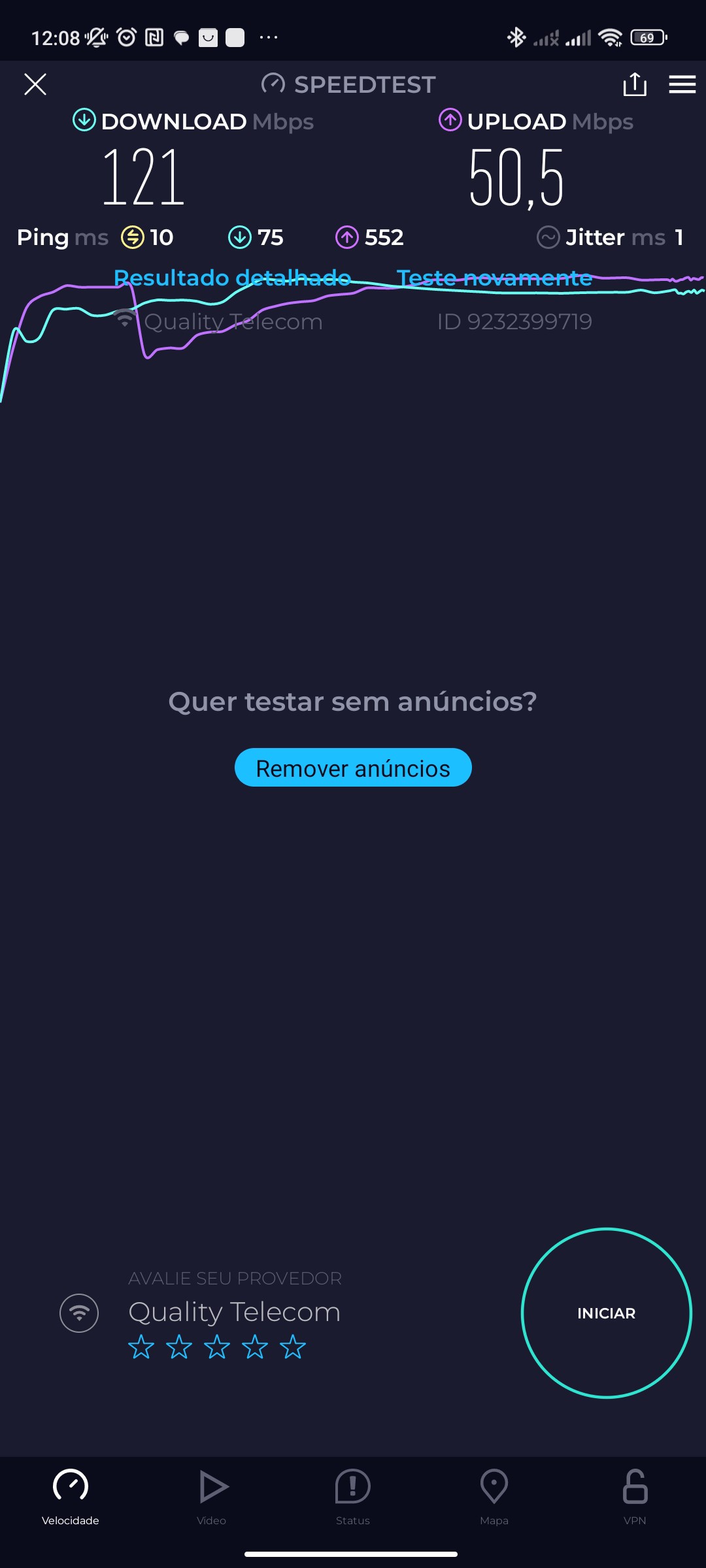Switch to the Velocidade tab

pyautogui.click(x=71, y=1496)
